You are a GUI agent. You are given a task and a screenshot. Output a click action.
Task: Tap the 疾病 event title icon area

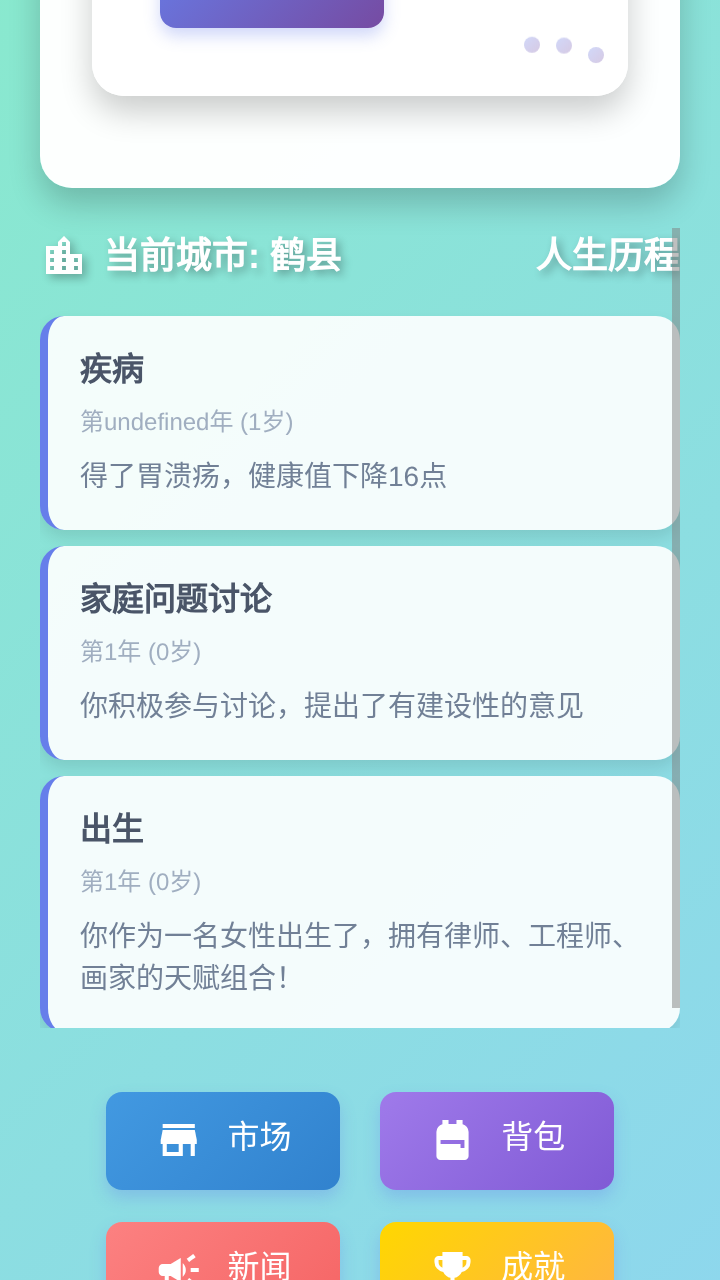pos(113,369)
